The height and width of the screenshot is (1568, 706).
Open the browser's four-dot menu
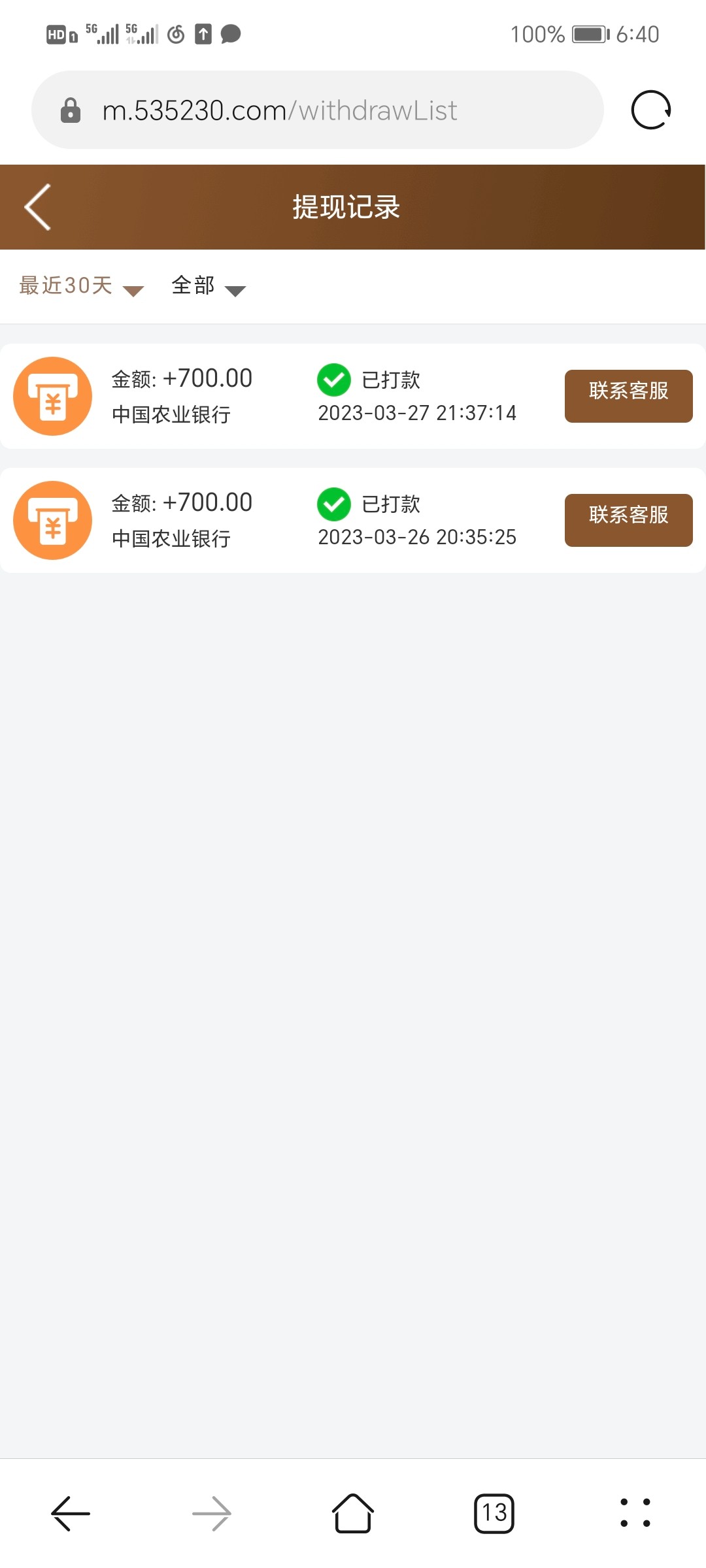[x=635, y=1513]
